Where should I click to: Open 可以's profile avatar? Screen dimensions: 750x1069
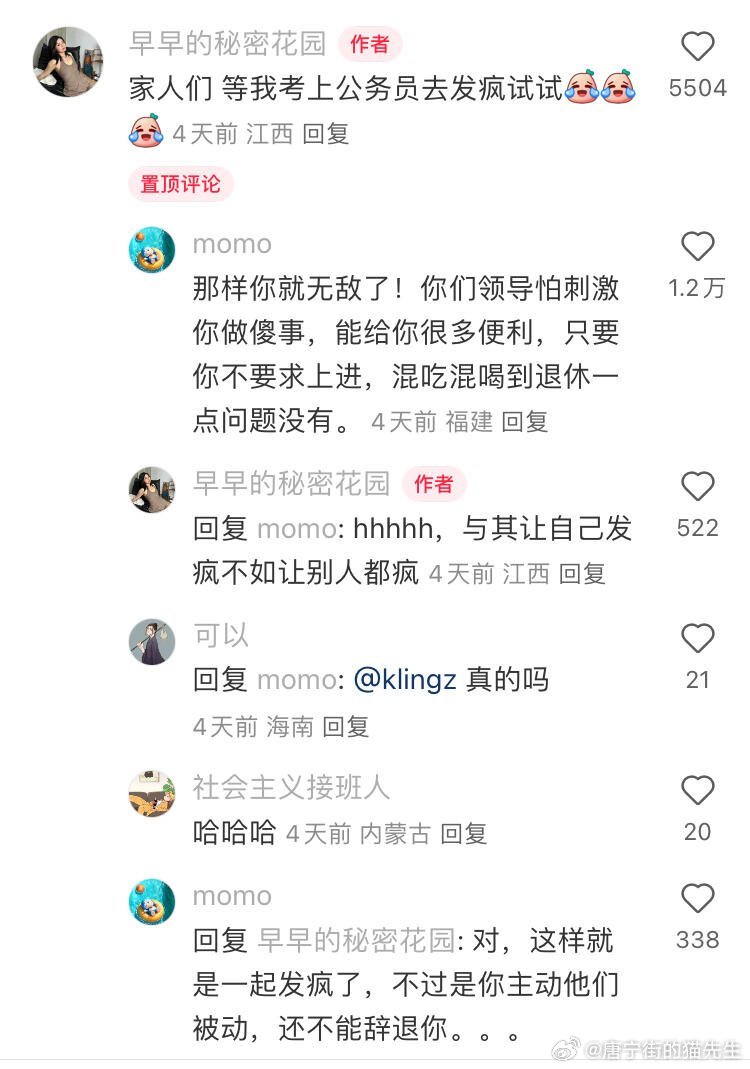(152, 641)
